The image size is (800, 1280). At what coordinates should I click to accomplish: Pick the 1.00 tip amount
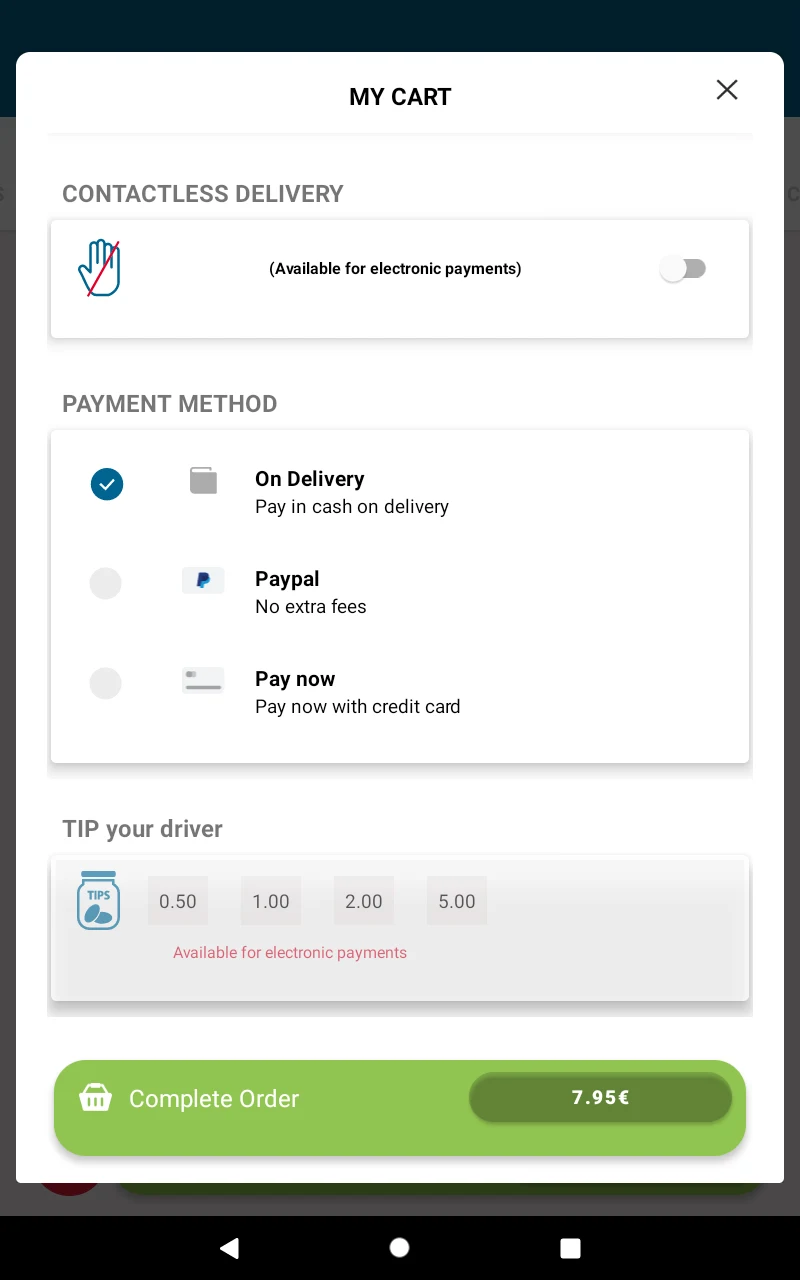pyautogui.click(x=271, y=901)
